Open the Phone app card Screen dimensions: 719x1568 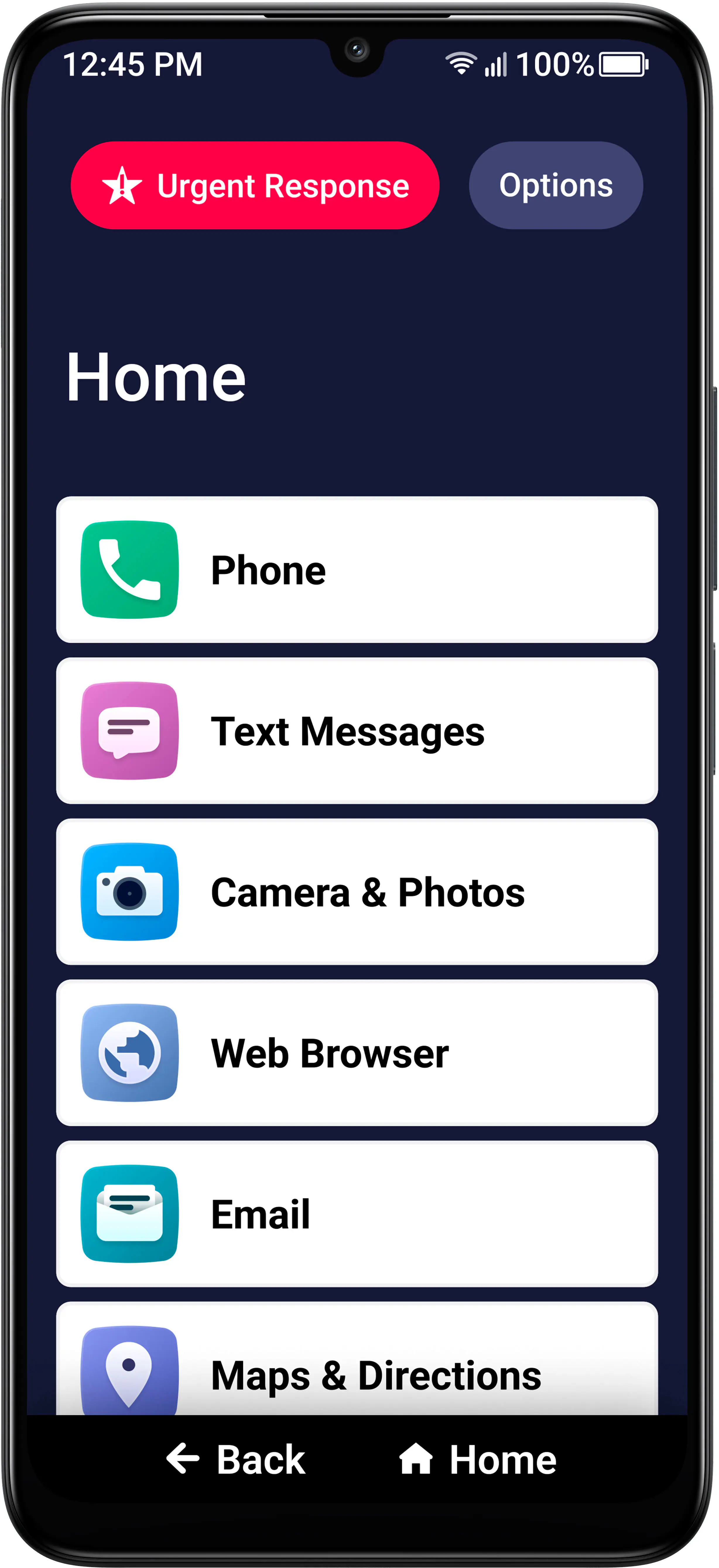click(x=359, y=569)
